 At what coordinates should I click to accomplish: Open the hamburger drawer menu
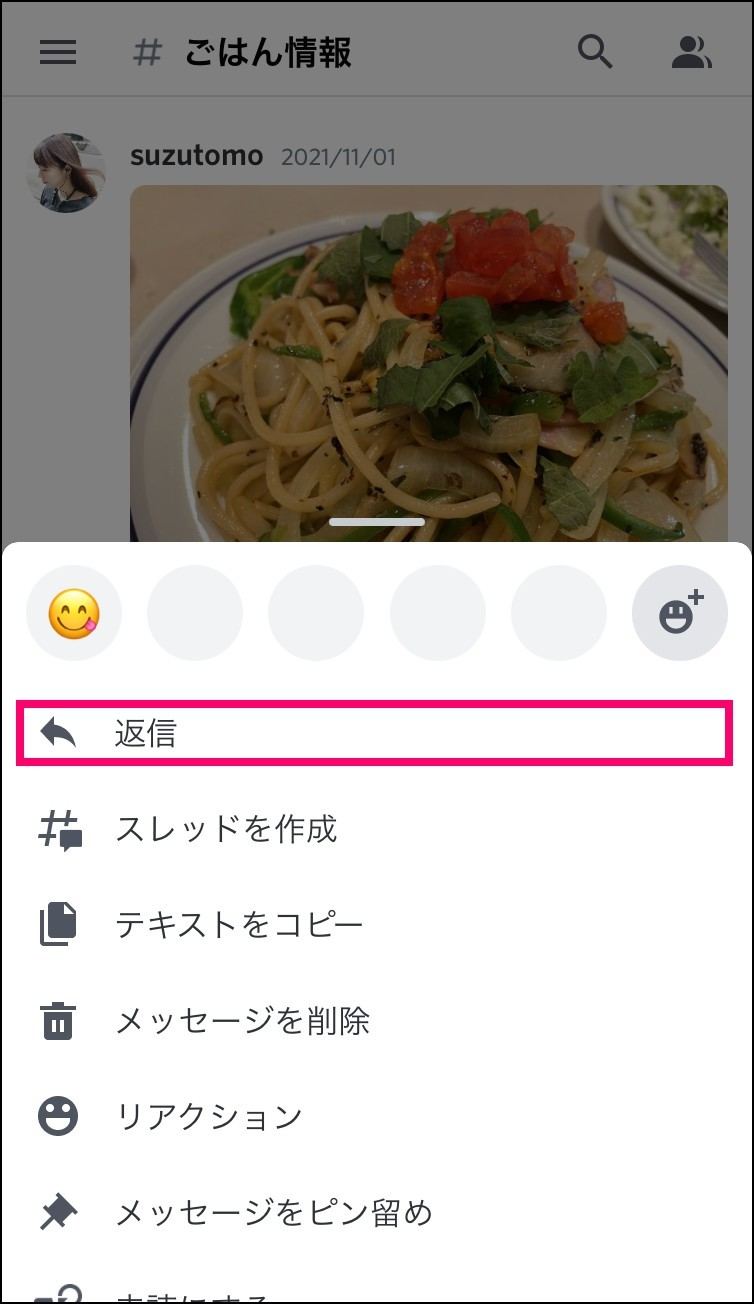pyautogui.click(x=58, y=52)
